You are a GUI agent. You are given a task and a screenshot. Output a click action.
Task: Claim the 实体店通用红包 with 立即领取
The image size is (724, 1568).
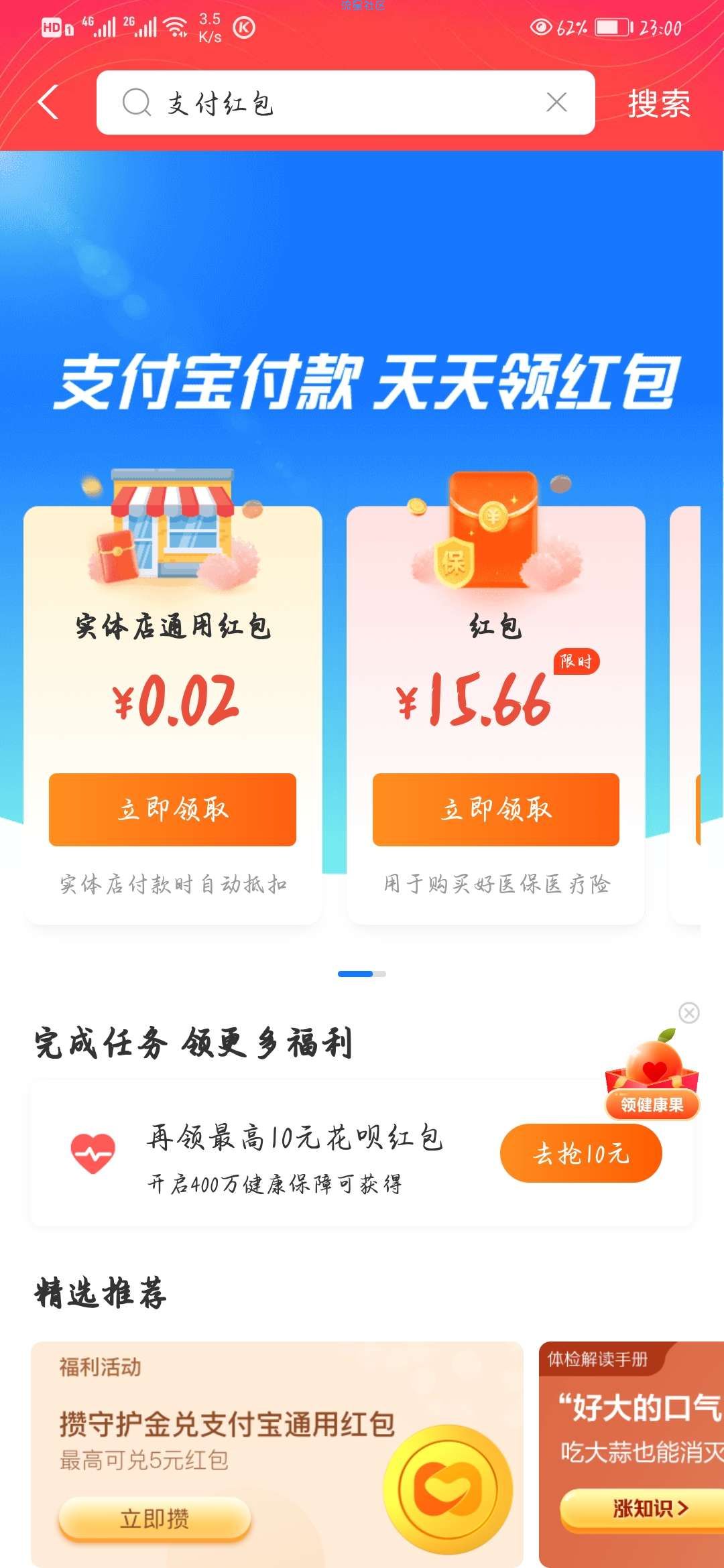(172, 809)
